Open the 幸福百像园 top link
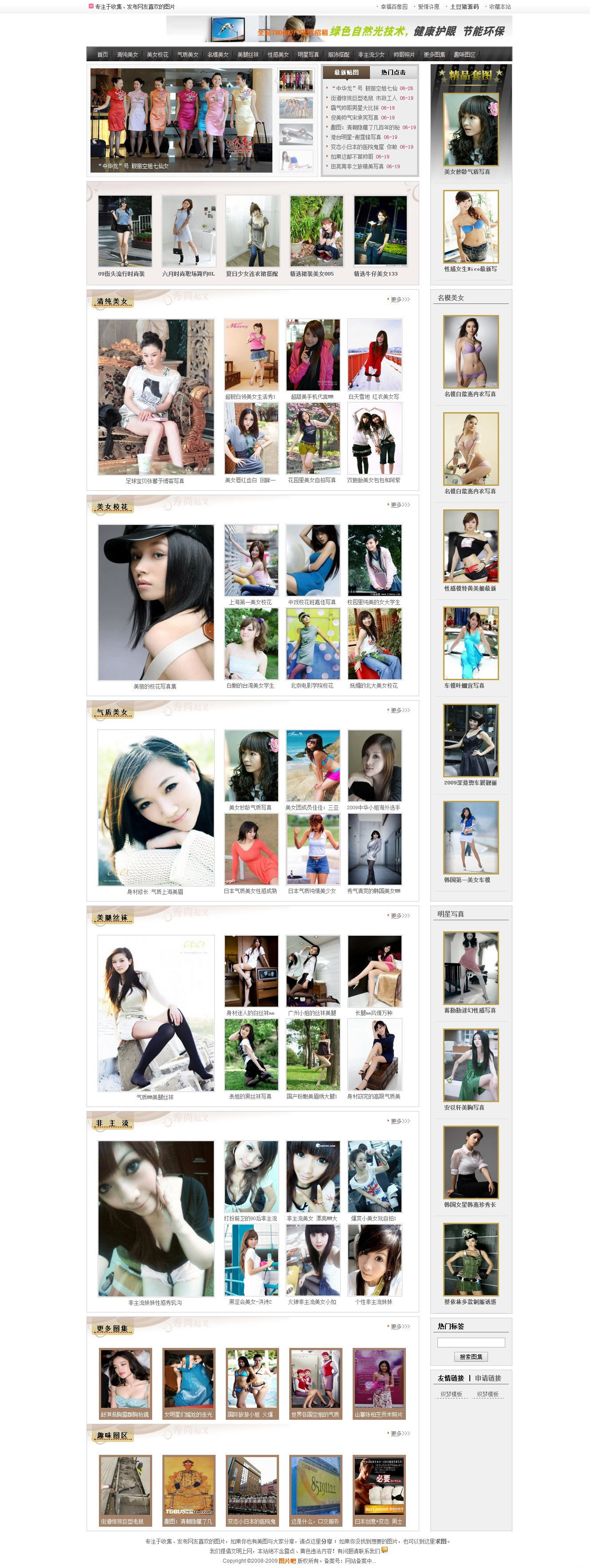Image resolution: width=590 pixels, height=1568 pixels. pos(393,7)
